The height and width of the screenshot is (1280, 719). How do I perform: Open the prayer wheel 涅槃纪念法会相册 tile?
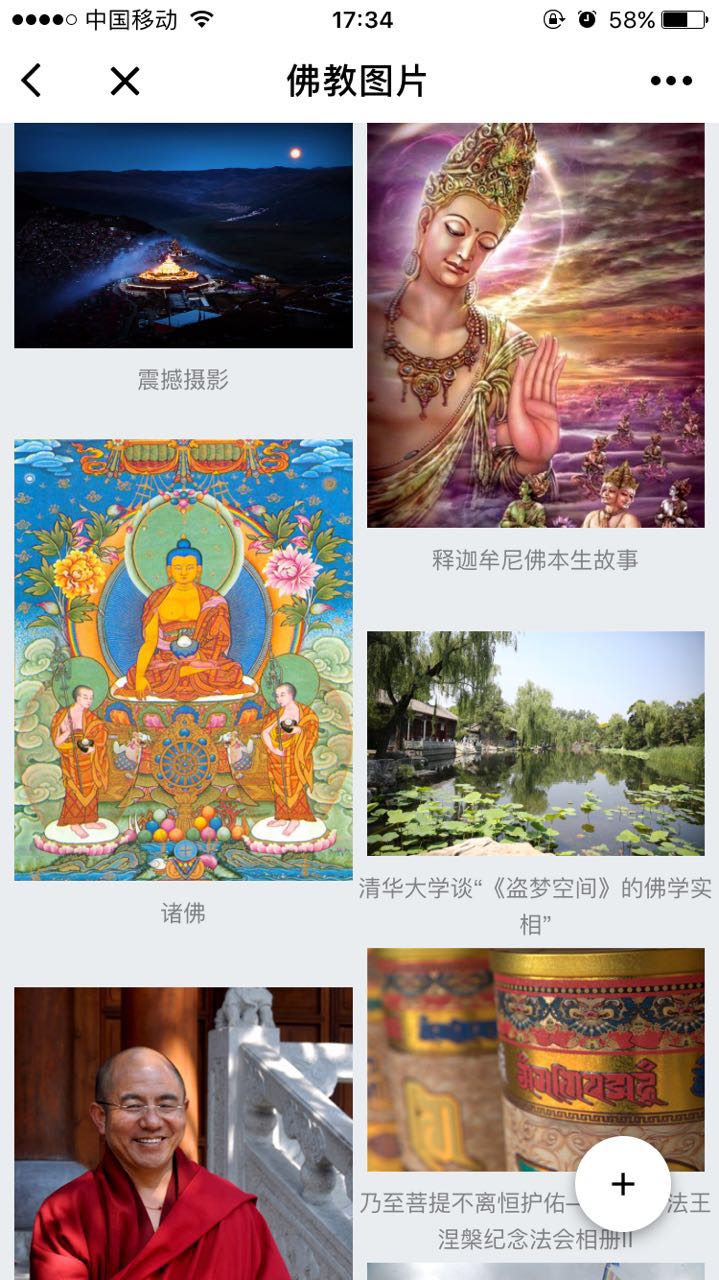coord(536,1060)
